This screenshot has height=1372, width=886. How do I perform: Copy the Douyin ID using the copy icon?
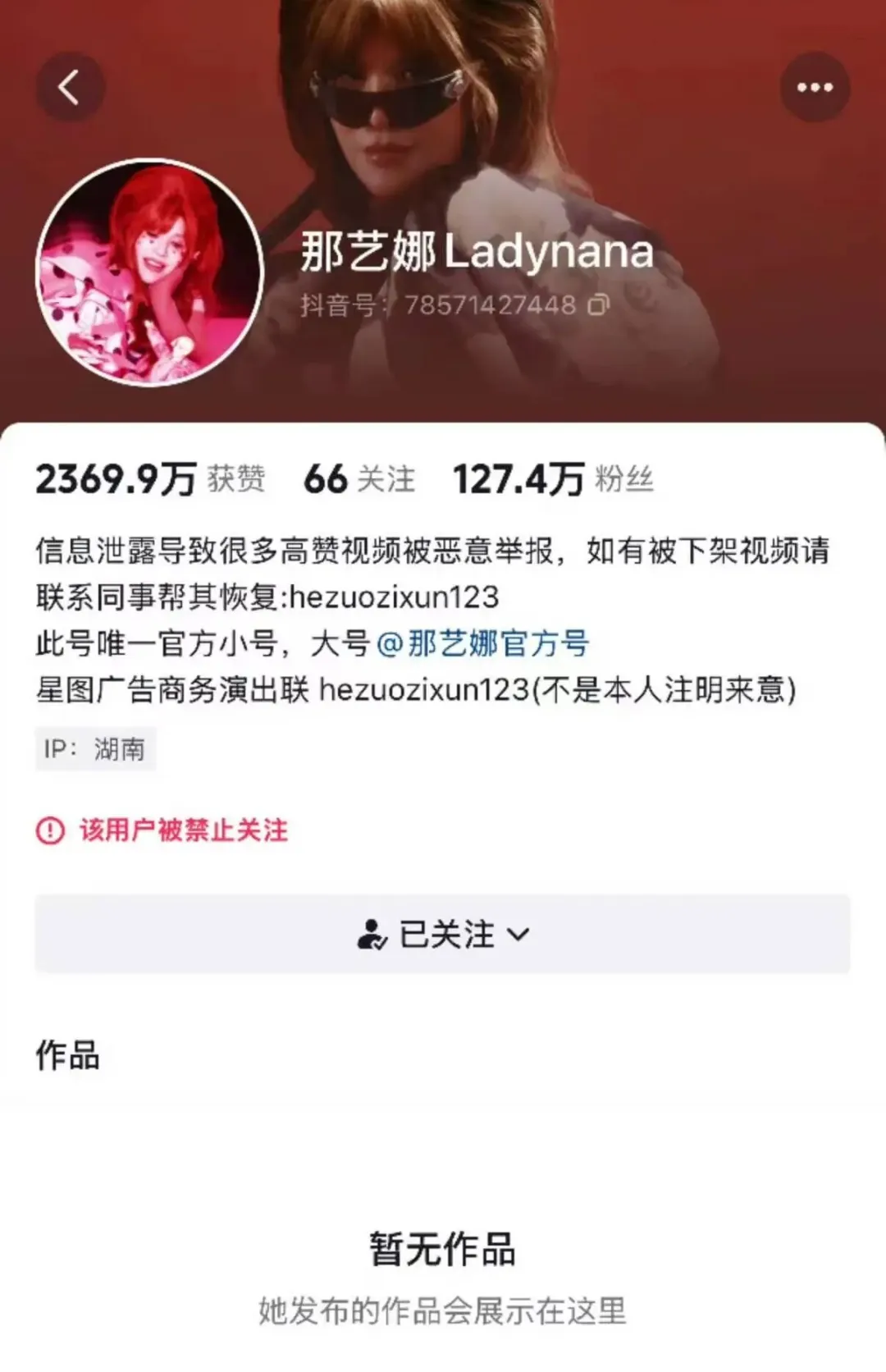tap(598, 304)
